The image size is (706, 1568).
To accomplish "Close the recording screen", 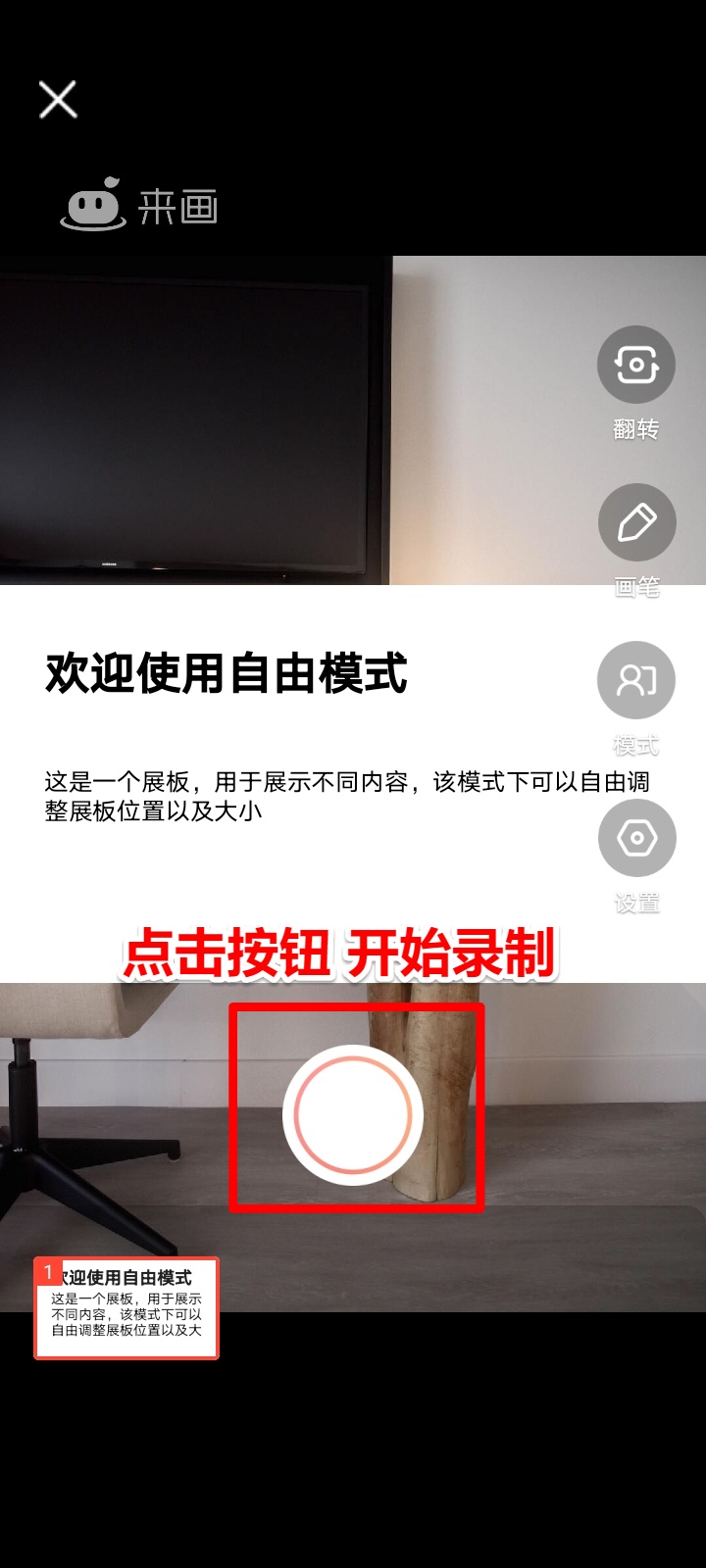I will tap(58, 100).
